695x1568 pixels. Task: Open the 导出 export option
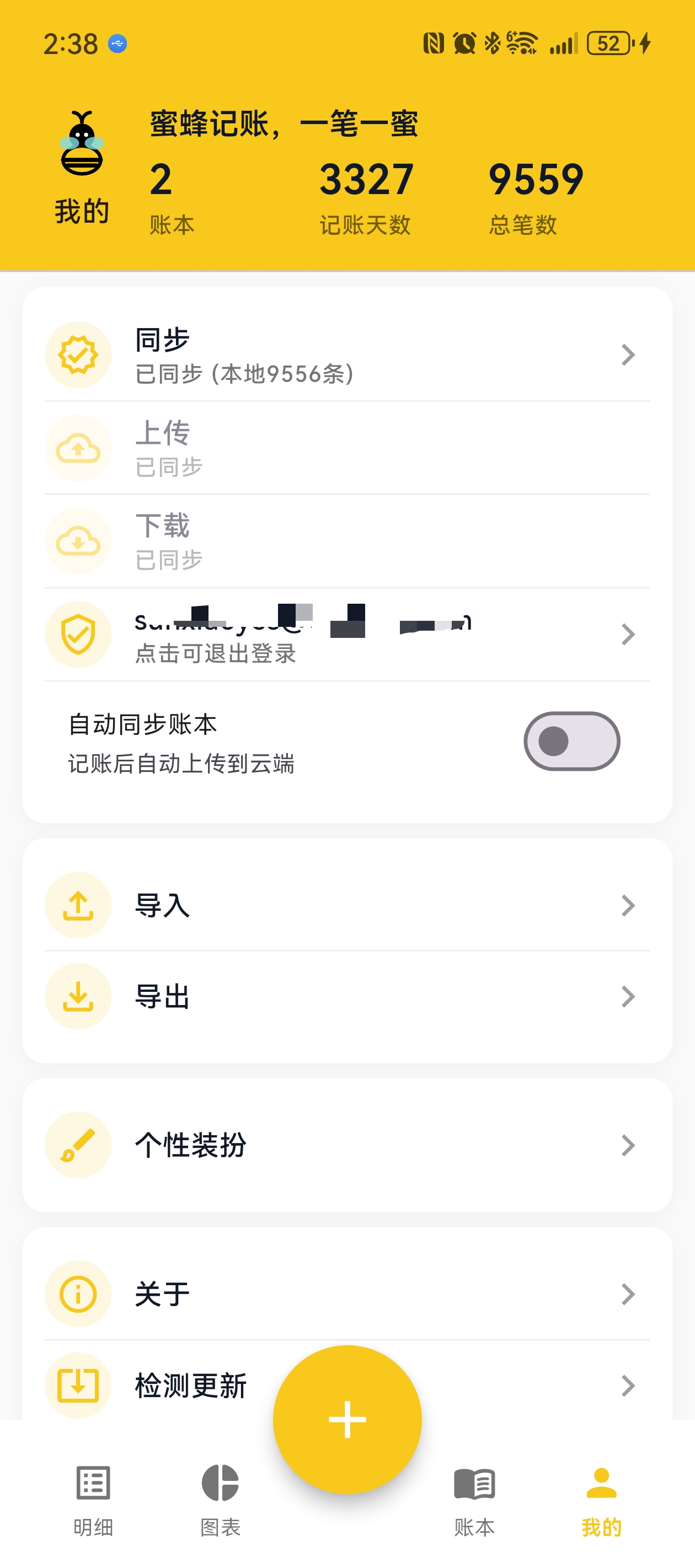pyautogui.click(x=347, y=996)
